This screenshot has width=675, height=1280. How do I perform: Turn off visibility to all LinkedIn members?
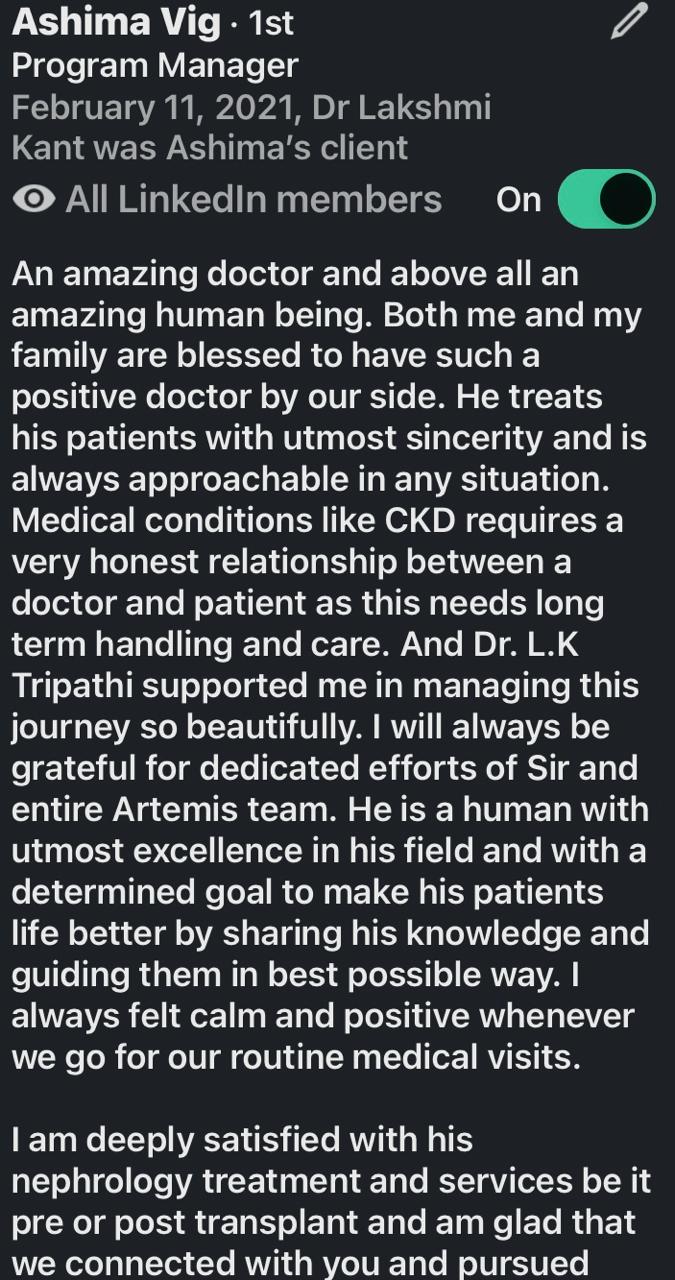(x=606, y=199)
